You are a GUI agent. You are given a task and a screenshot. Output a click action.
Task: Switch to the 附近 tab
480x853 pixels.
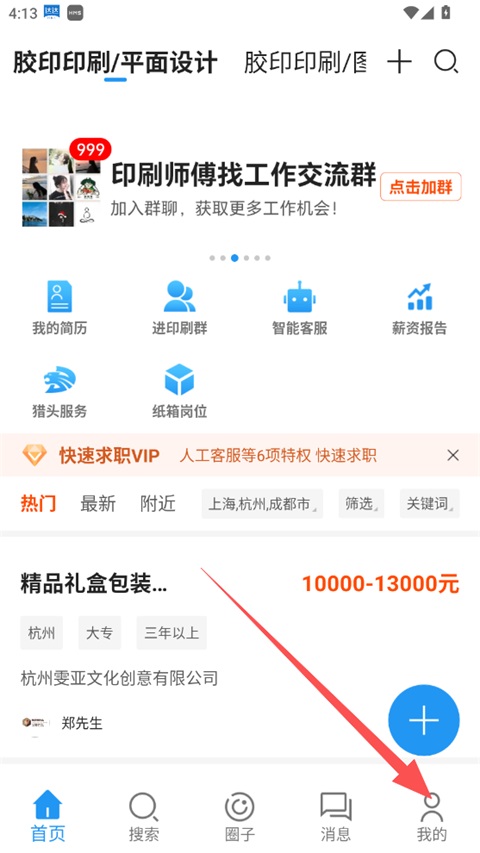158,504
